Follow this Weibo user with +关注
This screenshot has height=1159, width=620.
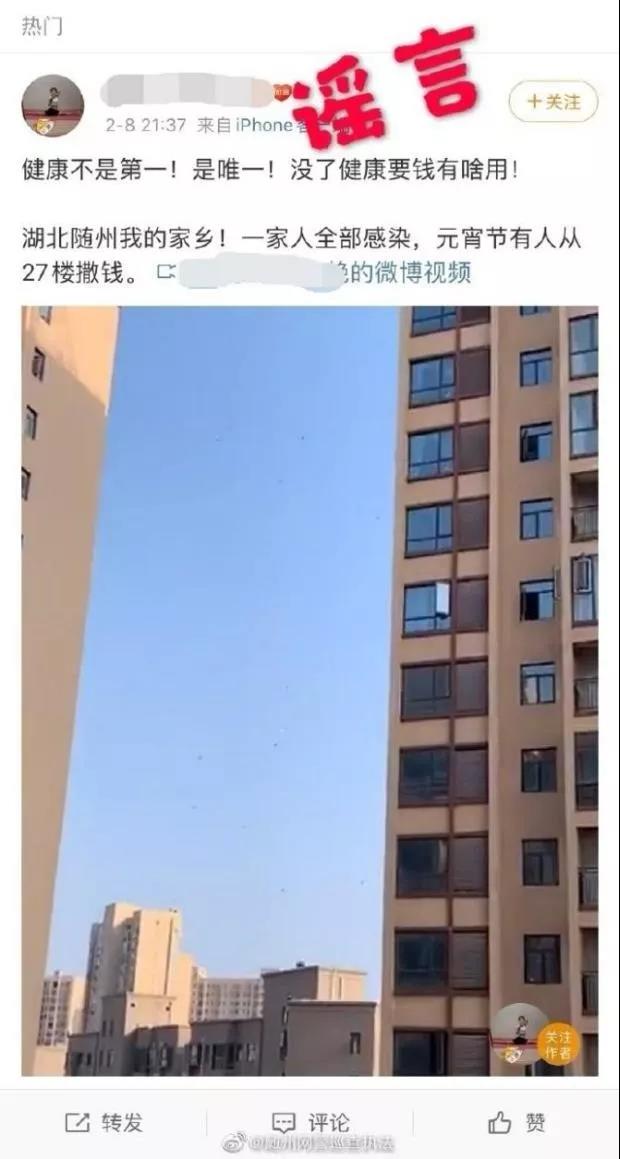[x=553, y=101]
